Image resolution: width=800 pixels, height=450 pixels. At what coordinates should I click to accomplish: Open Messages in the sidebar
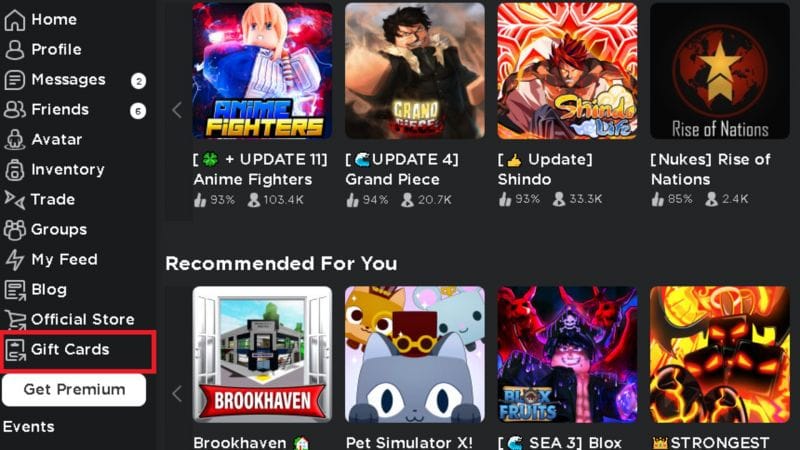(x=67, y=79)
